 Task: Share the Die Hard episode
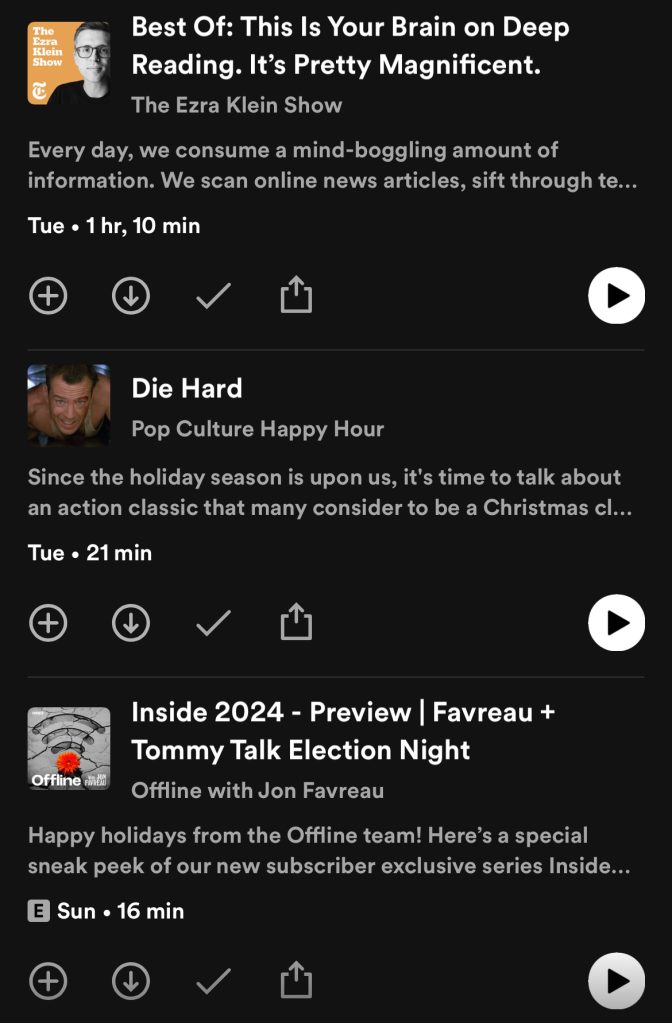(x=296, y=621)
